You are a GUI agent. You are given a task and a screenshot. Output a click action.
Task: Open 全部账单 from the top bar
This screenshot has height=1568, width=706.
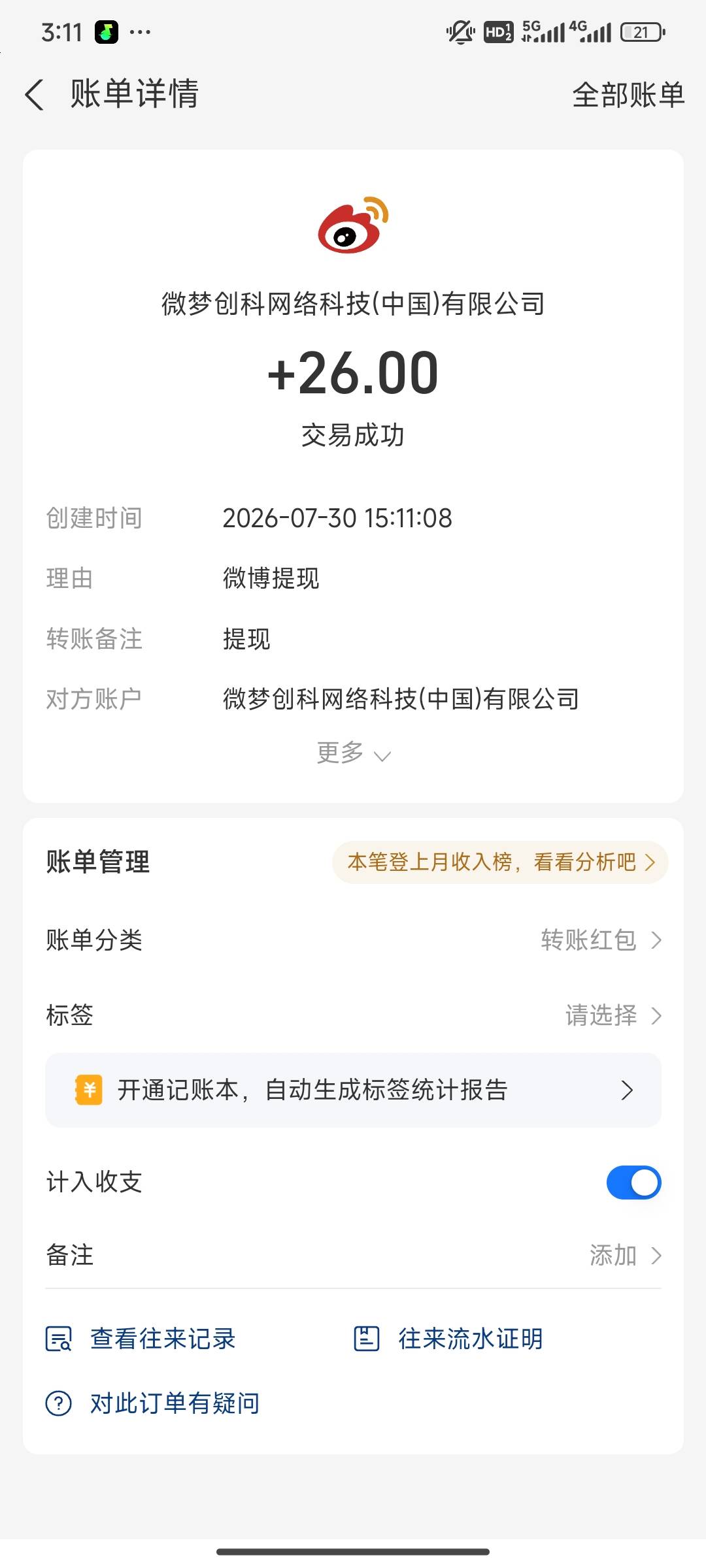628,95
